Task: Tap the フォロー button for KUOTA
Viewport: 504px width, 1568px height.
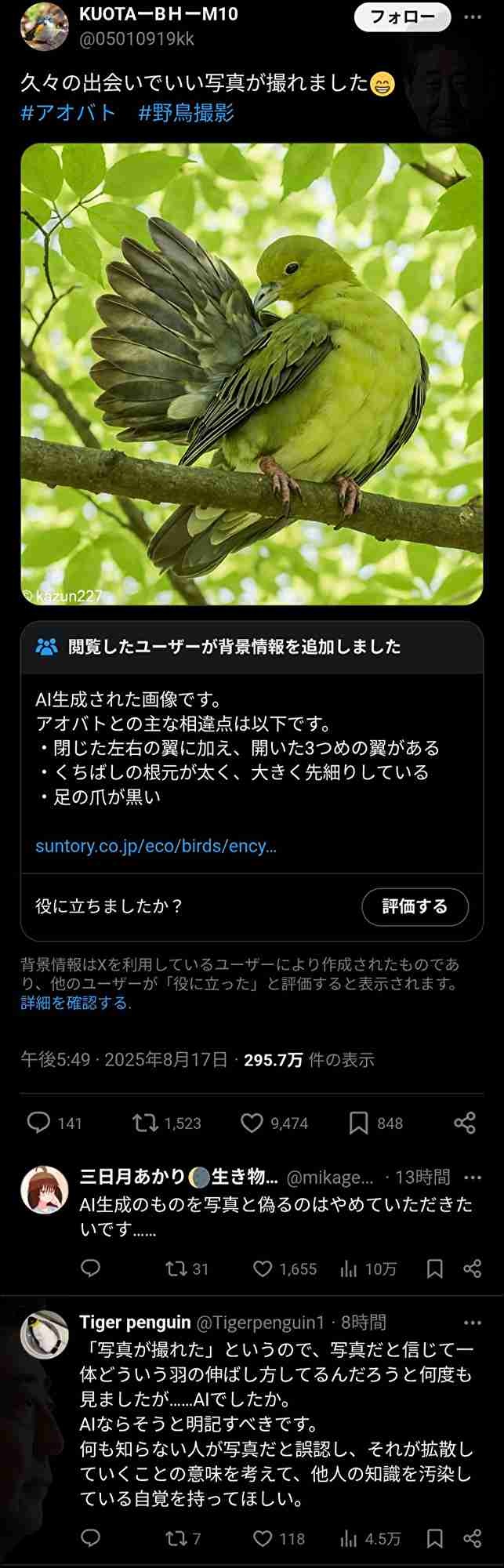Action: tap(402, 17)
